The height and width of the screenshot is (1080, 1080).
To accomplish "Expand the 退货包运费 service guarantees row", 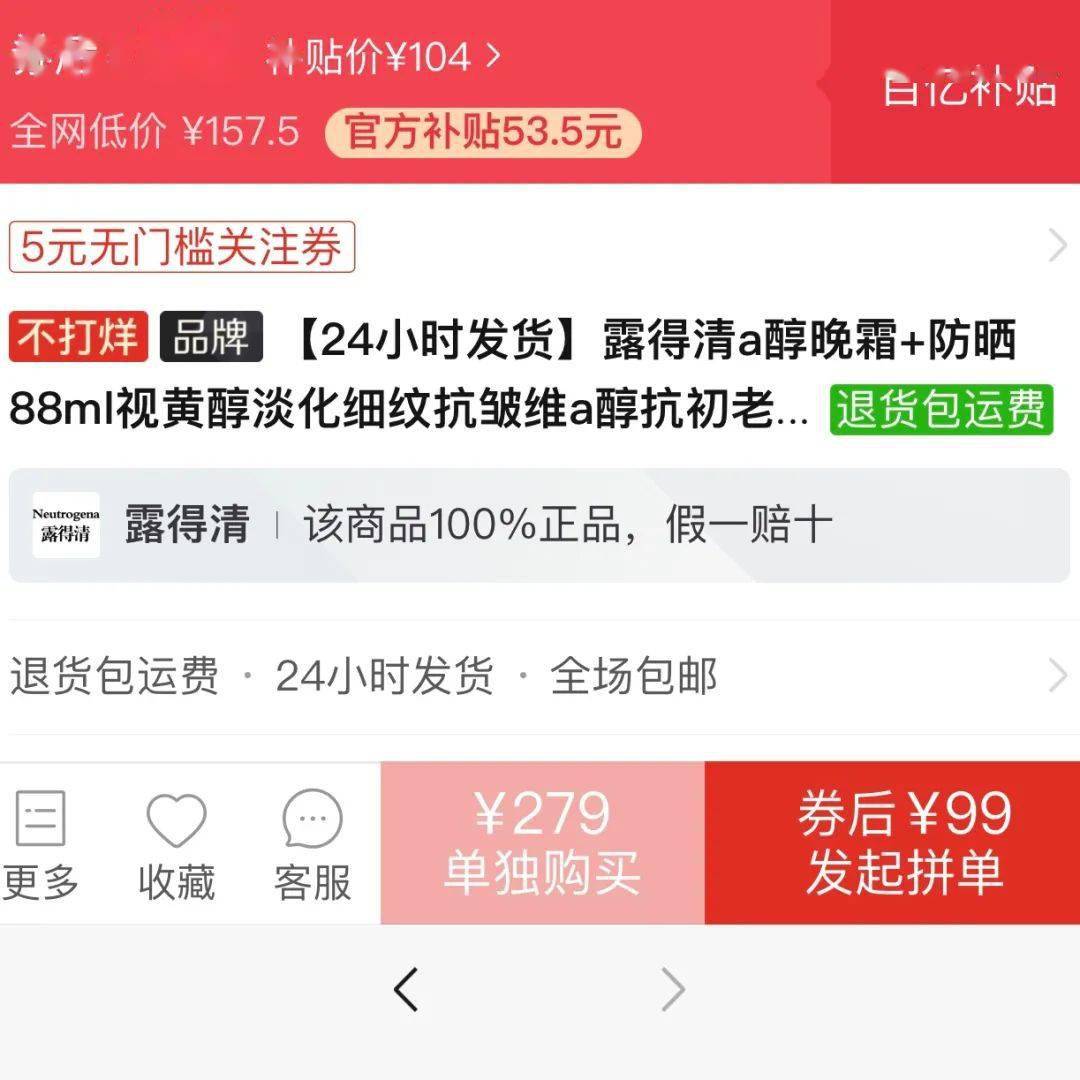I will pyautogui.click(x=540, y=677).
